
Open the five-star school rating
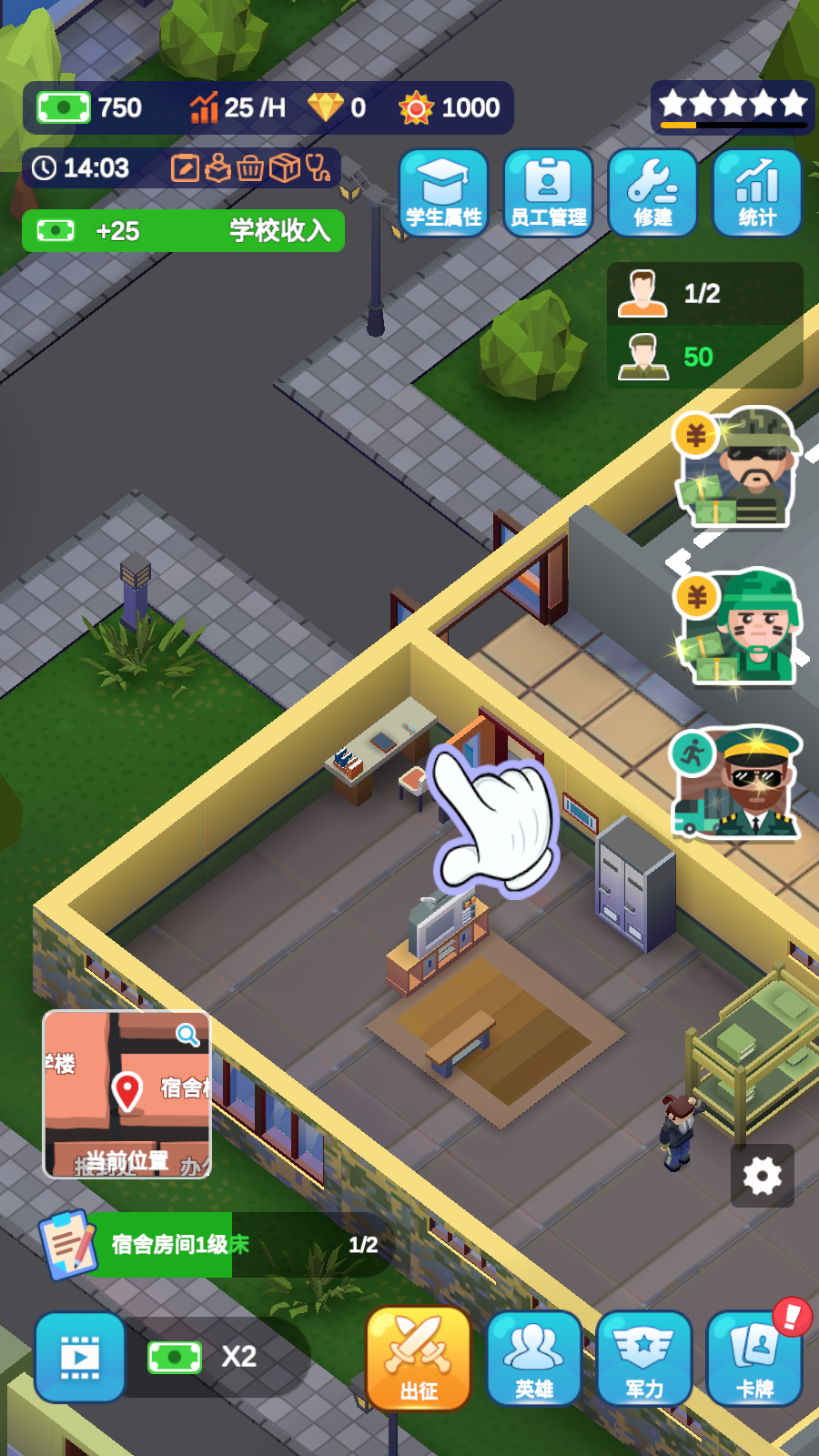733,106
